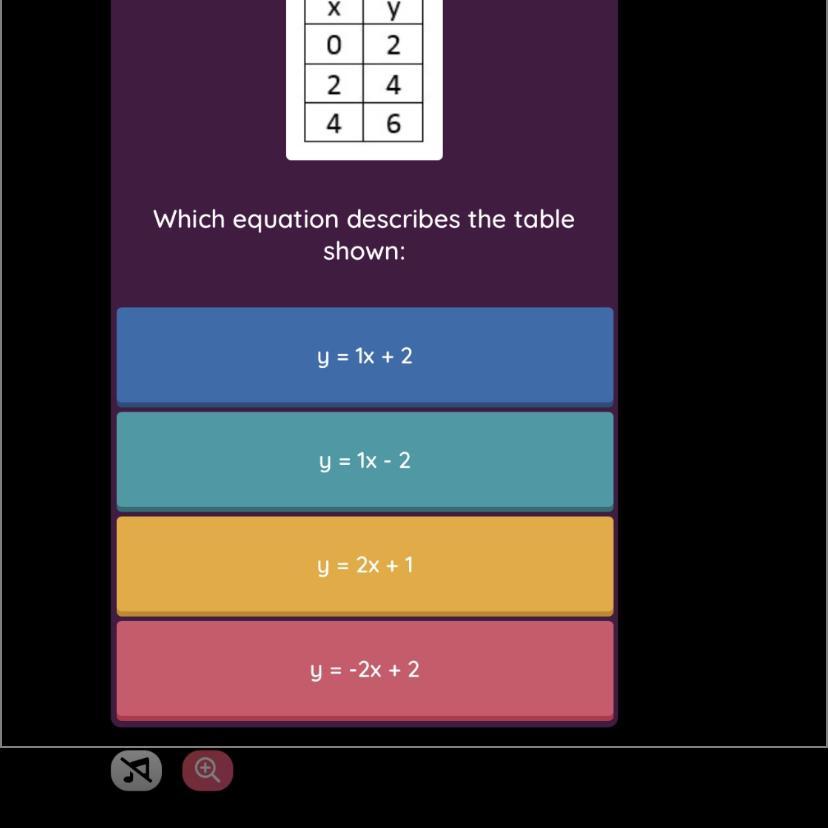Pick the answer y = 2x + 1
Image resolution: width=828 pixels, height=828 pixels.
tap(364, 565)
